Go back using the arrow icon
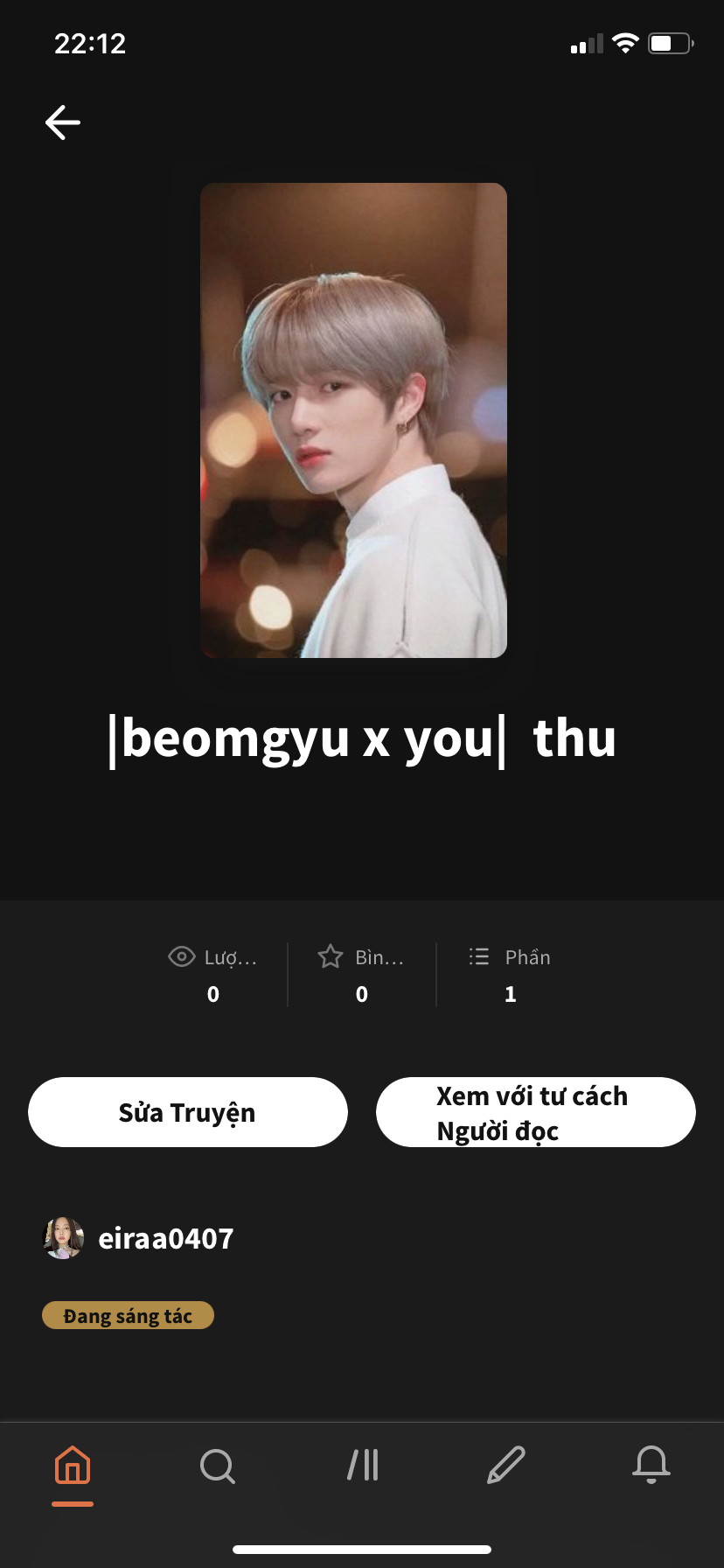This screenshot has width=724, height=1568. [x=63, y=122]
